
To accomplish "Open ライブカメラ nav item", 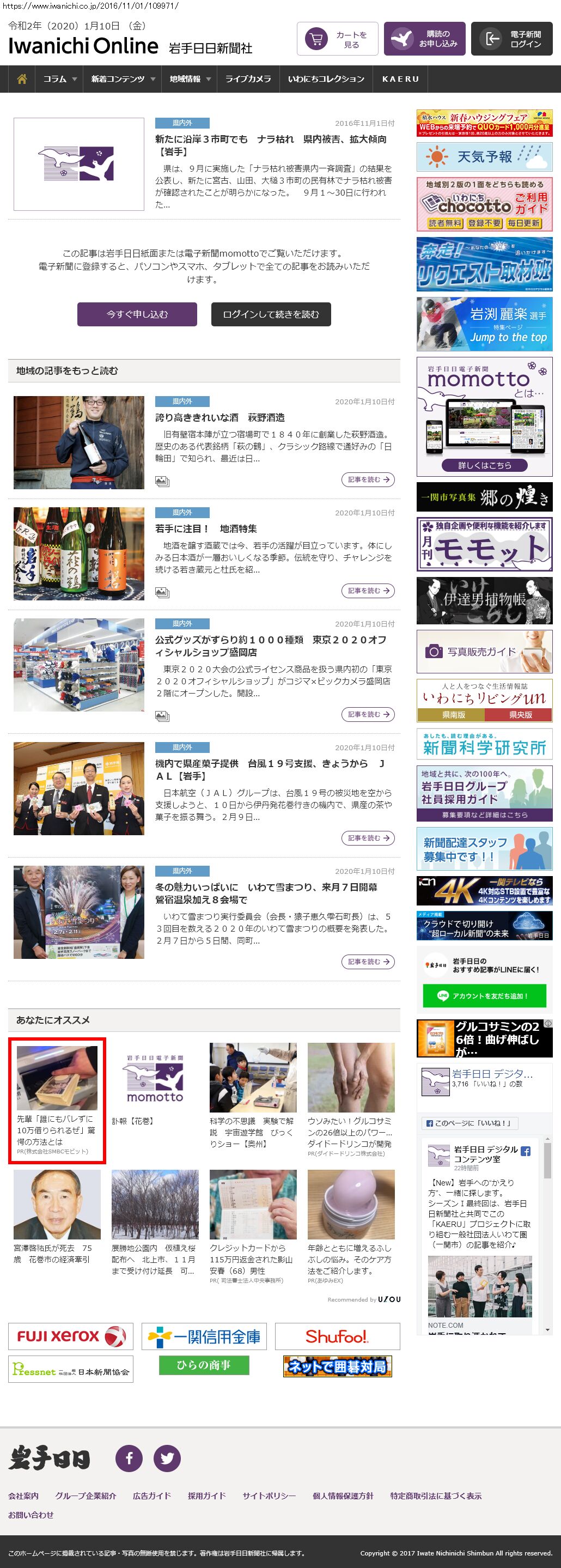I will [248, 79].
